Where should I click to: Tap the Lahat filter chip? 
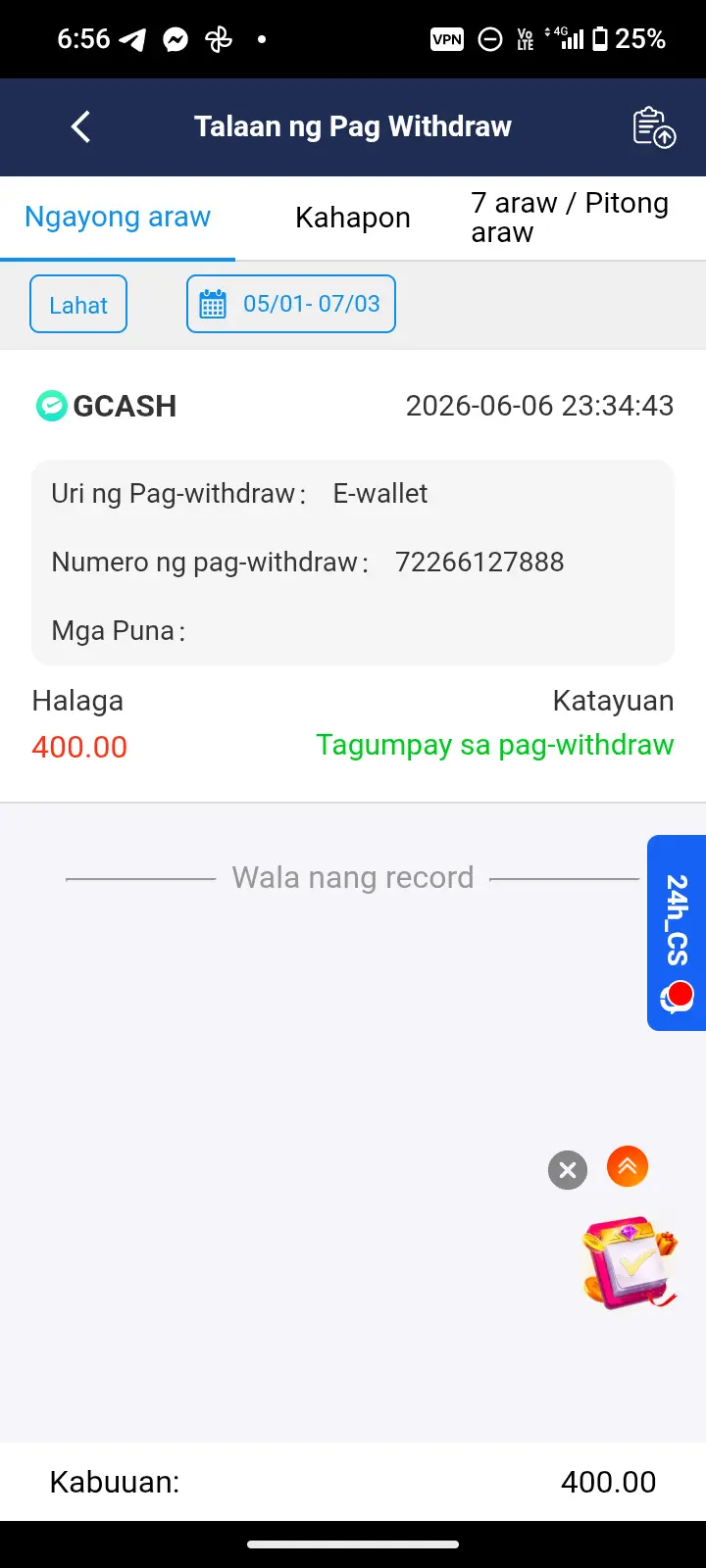tap(78, 305)
